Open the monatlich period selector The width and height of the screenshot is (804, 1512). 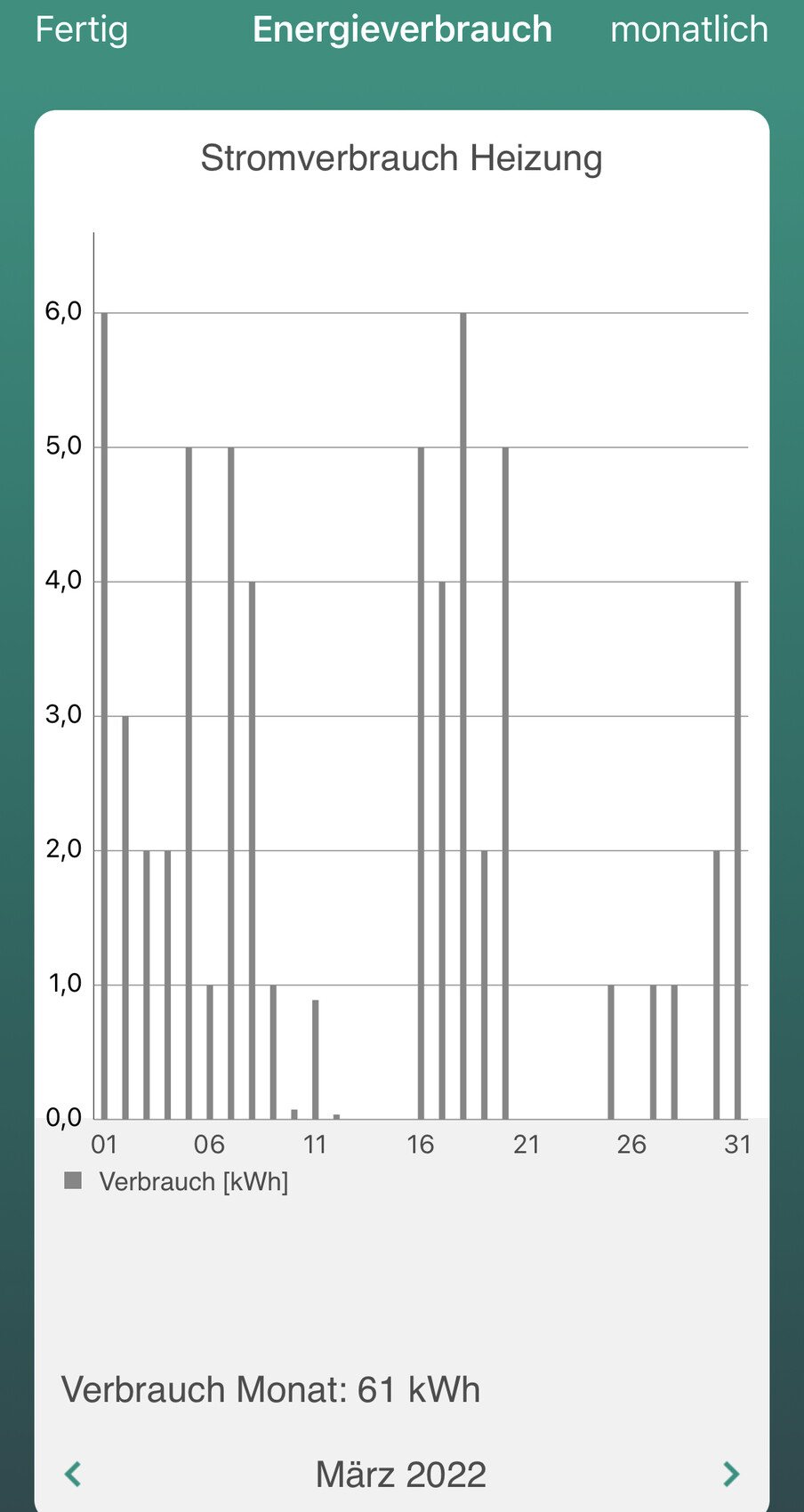[x=688, y=29]
